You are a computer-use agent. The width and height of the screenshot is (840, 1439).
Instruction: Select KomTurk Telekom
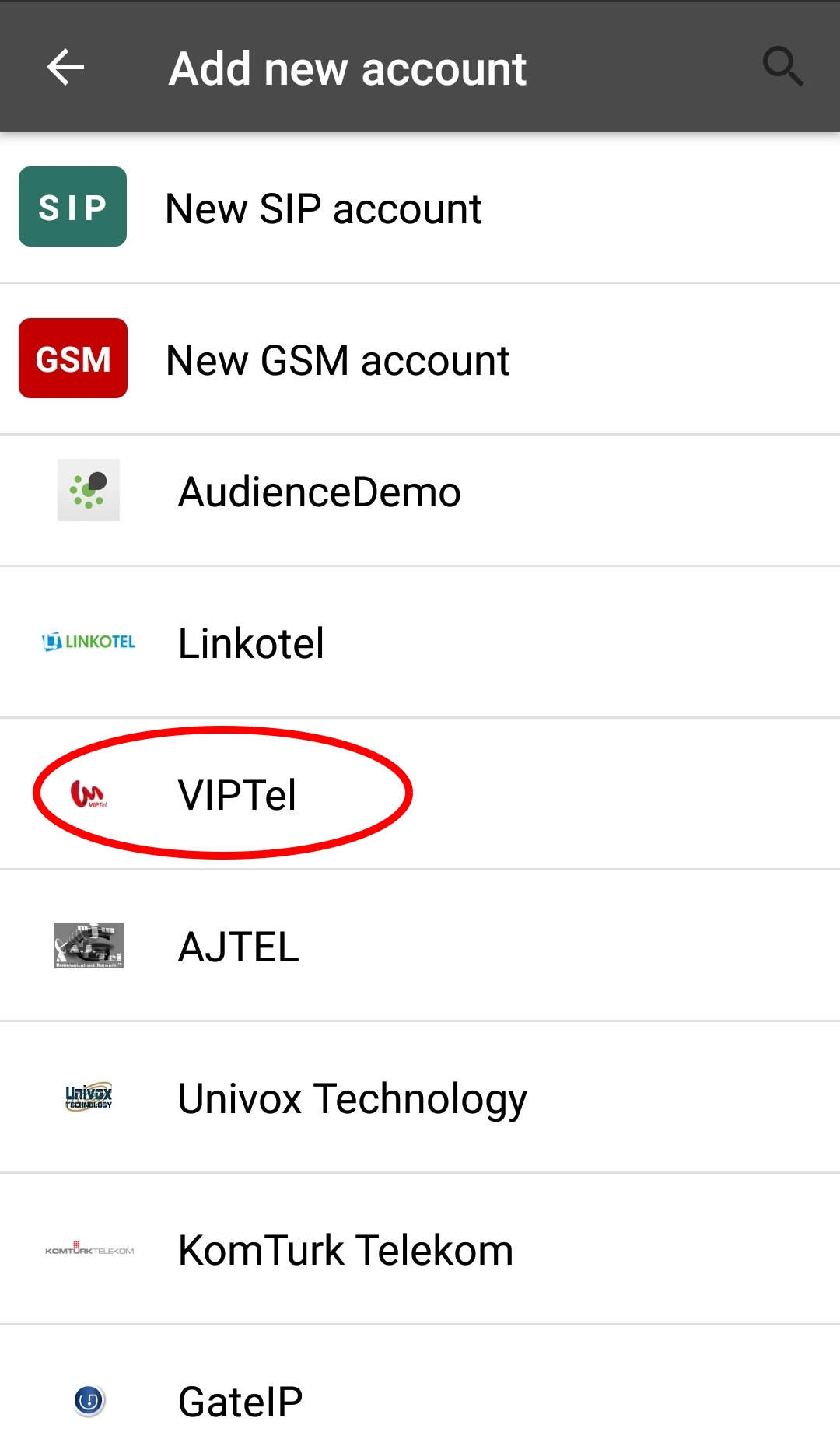tap(420, 1248)
